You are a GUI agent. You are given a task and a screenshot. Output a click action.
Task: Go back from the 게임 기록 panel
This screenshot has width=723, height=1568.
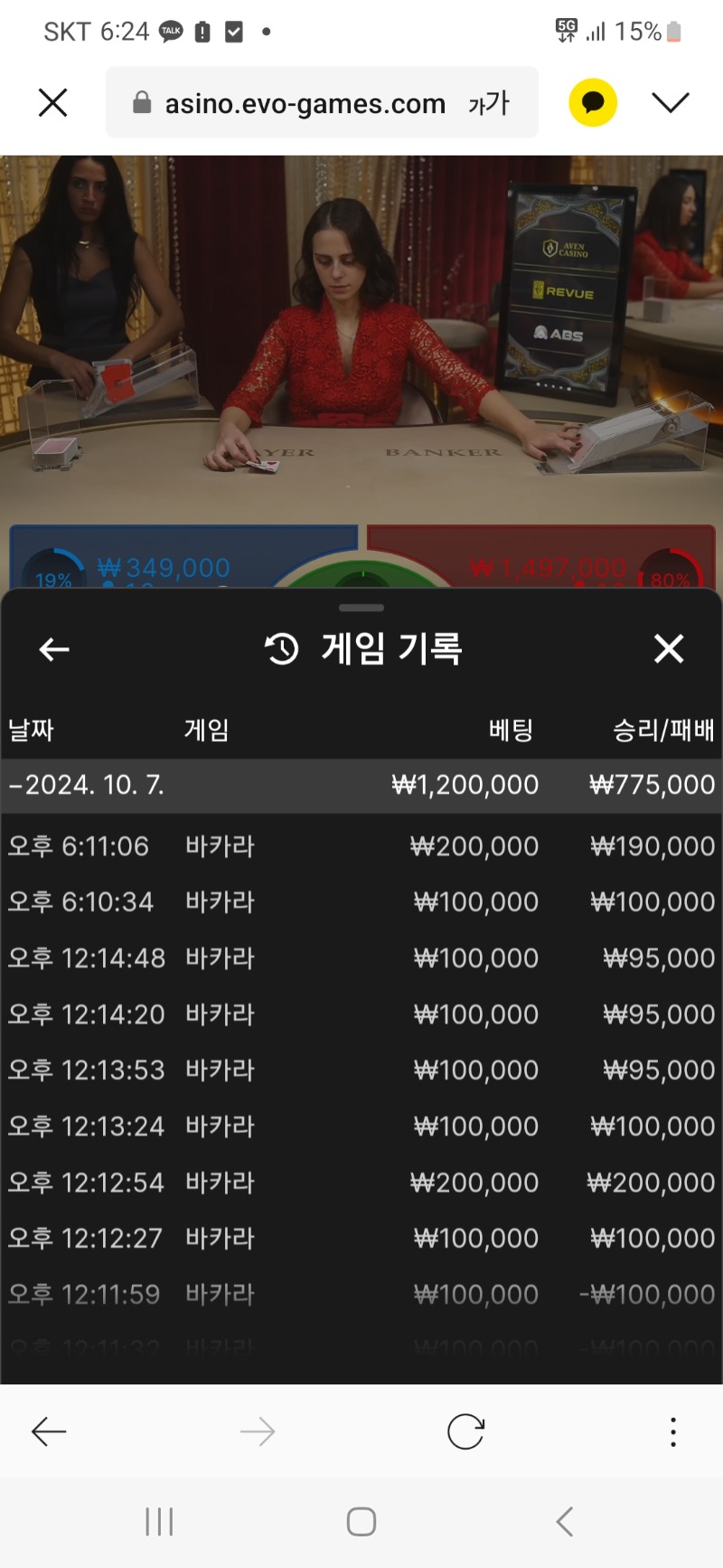click(x=54, y=648)
